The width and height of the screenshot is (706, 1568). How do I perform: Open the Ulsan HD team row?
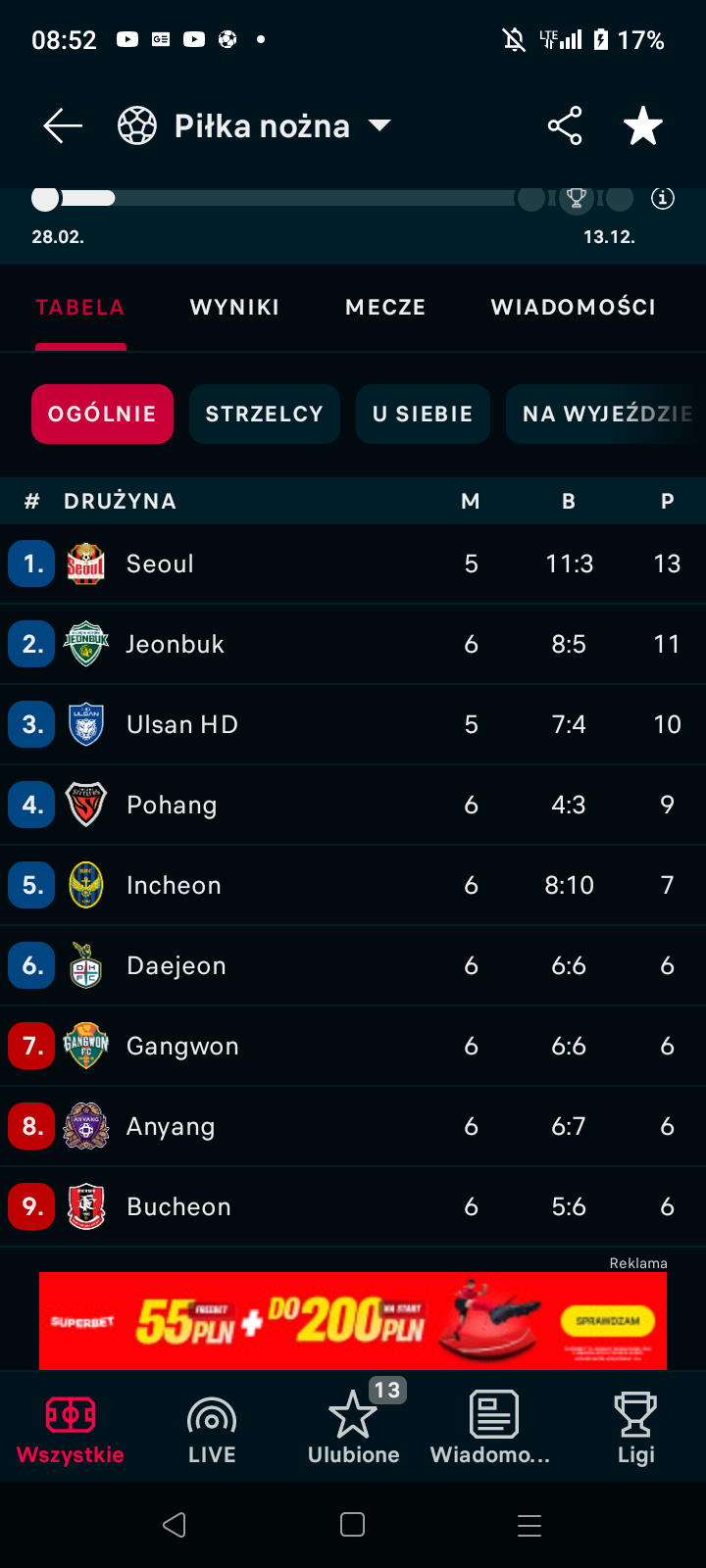[x=181, y=725]
